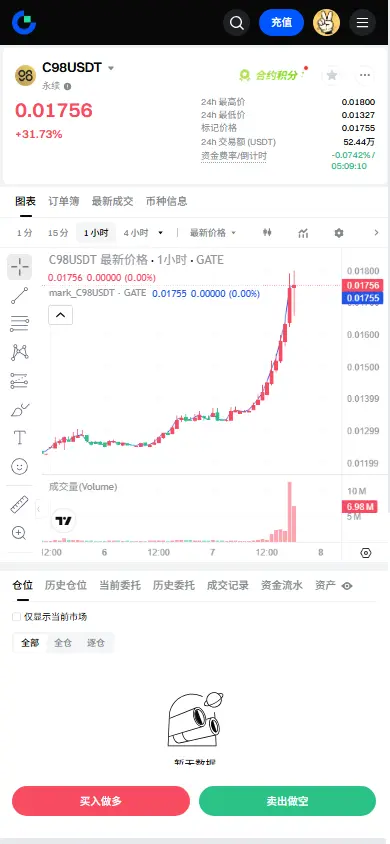Select the trend line drawing tool
This screenshot has height=844, width=390.
pyautogui.click(x=19, y=296)
